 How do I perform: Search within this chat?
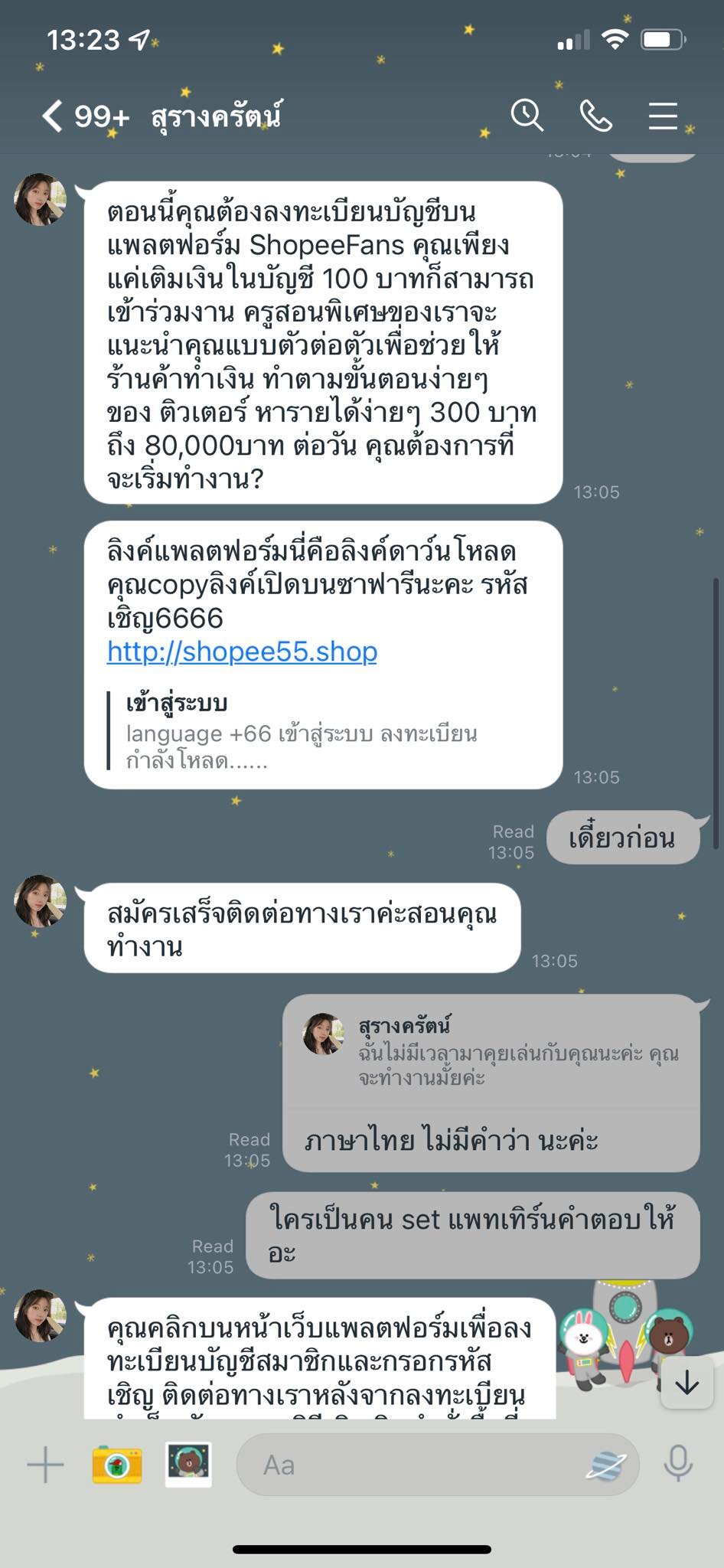527,116
